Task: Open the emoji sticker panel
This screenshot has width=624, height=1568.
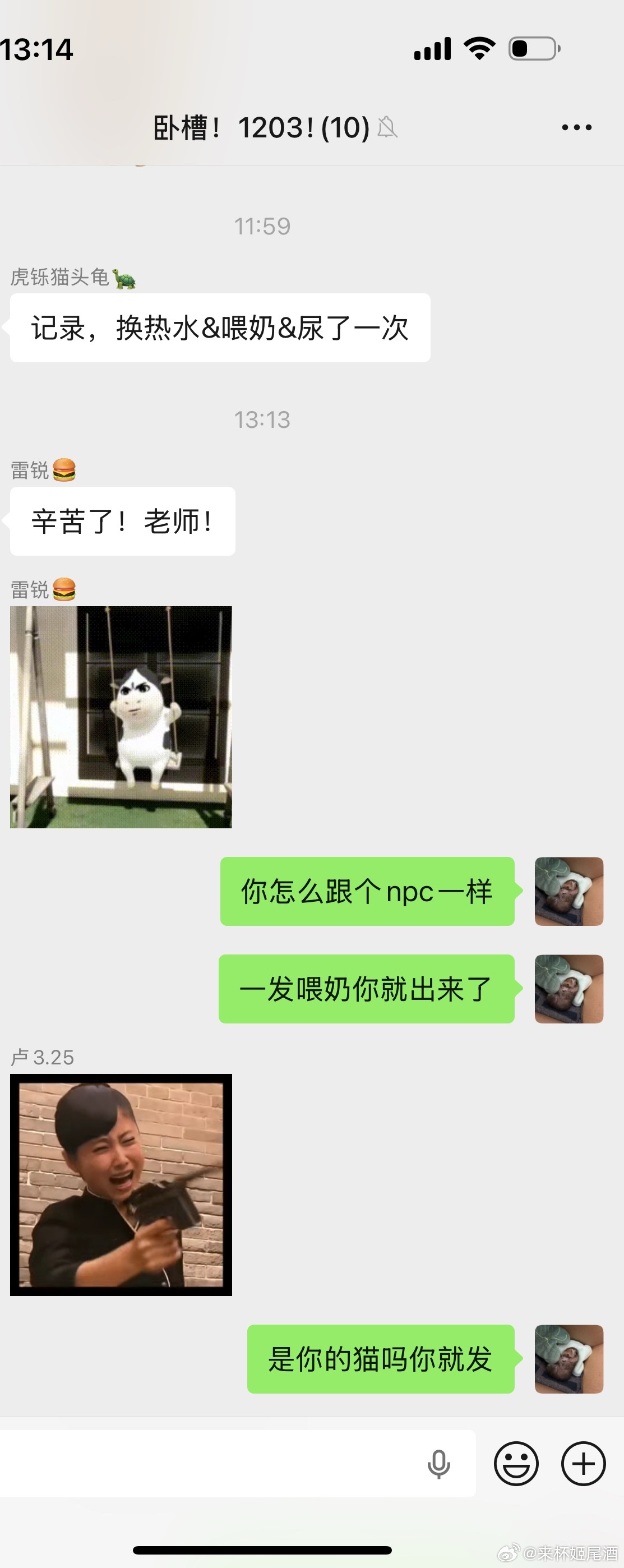Action: [x=516, y=1463]
